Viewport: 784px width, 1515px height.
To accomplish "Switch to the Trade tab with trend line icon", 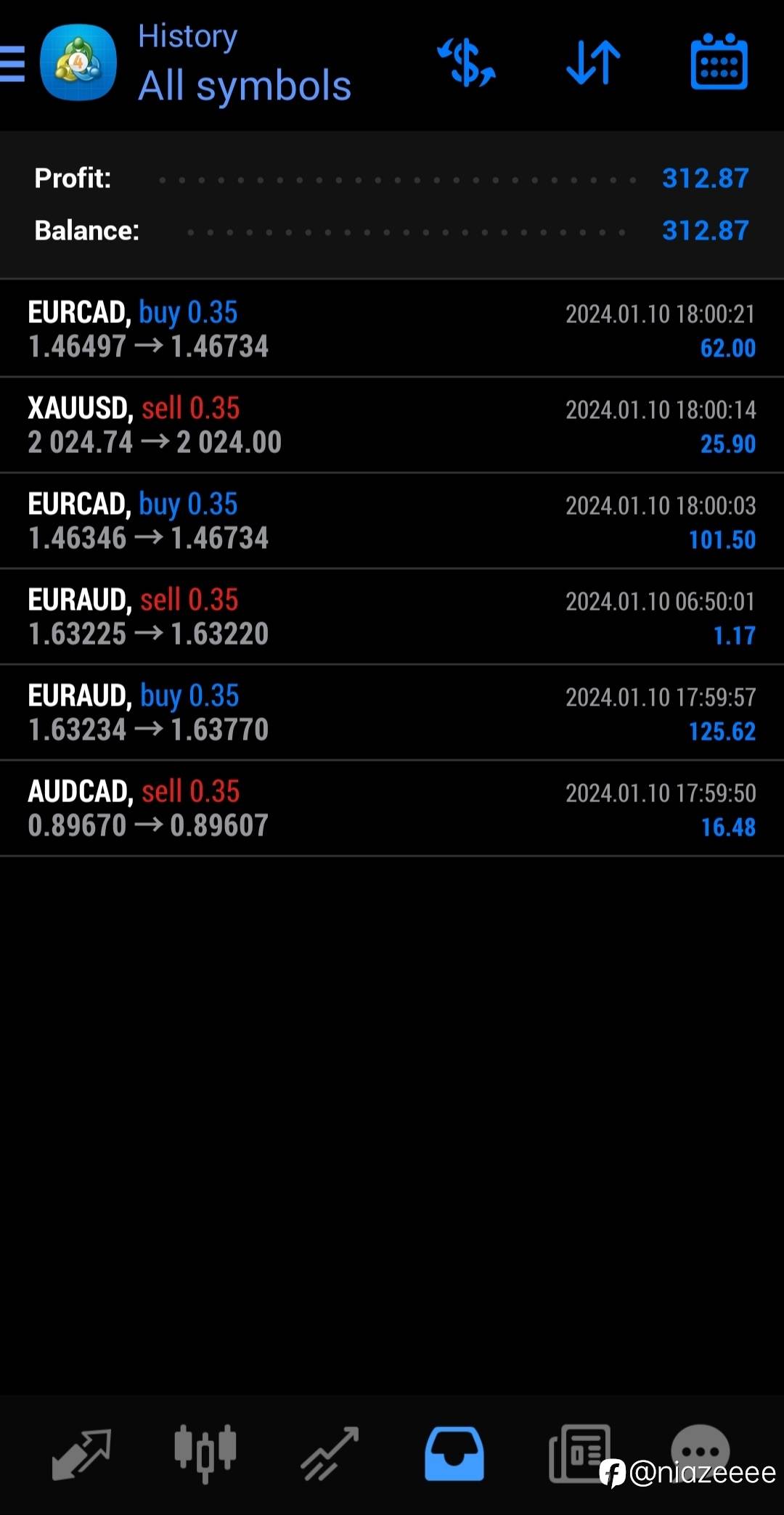I will 330,1453.
